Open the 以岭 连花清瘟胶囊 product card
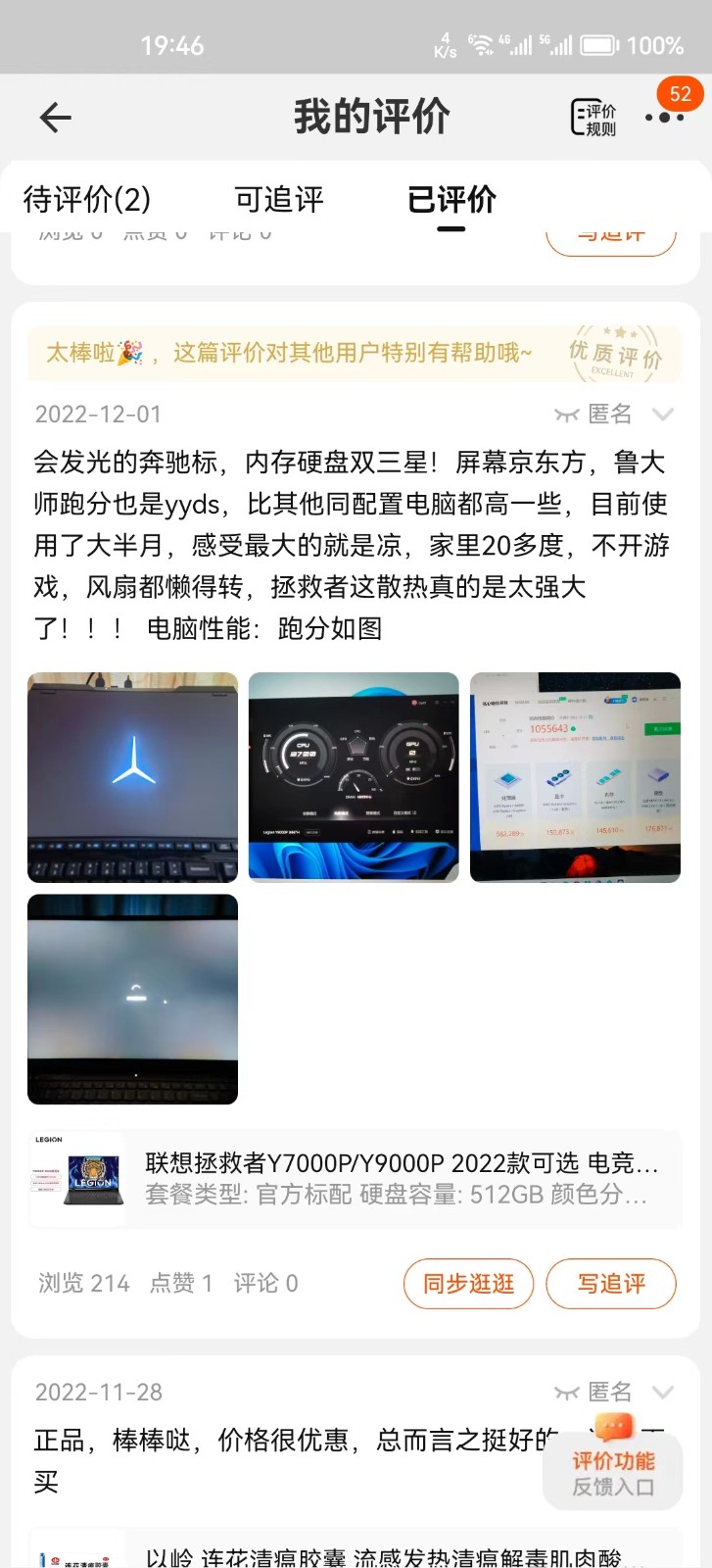712x1568 pixels. [x=356, y=1548]
